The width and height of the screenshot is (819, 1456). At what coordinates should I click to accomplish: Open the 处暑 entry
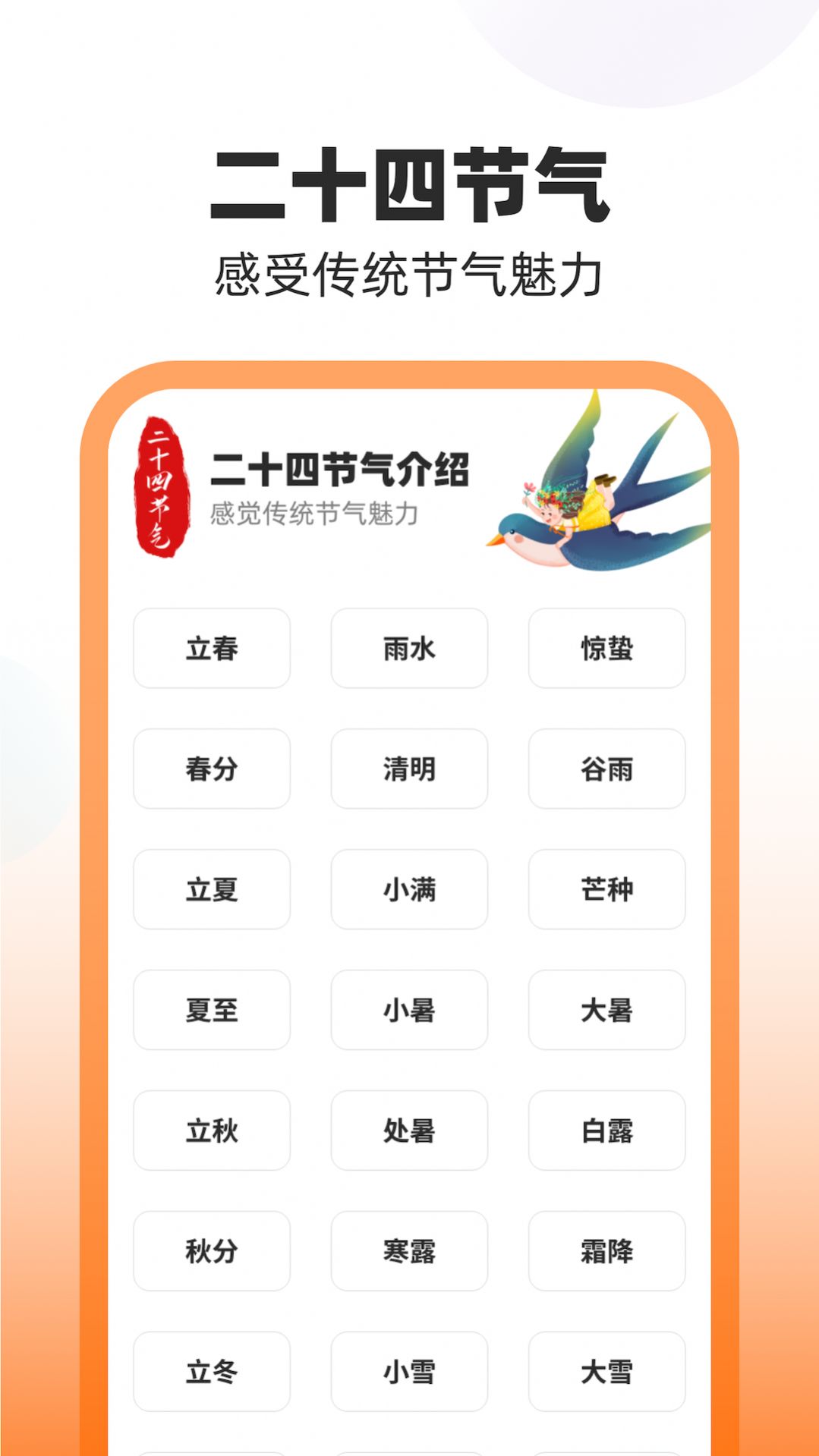pos(408,1131)
